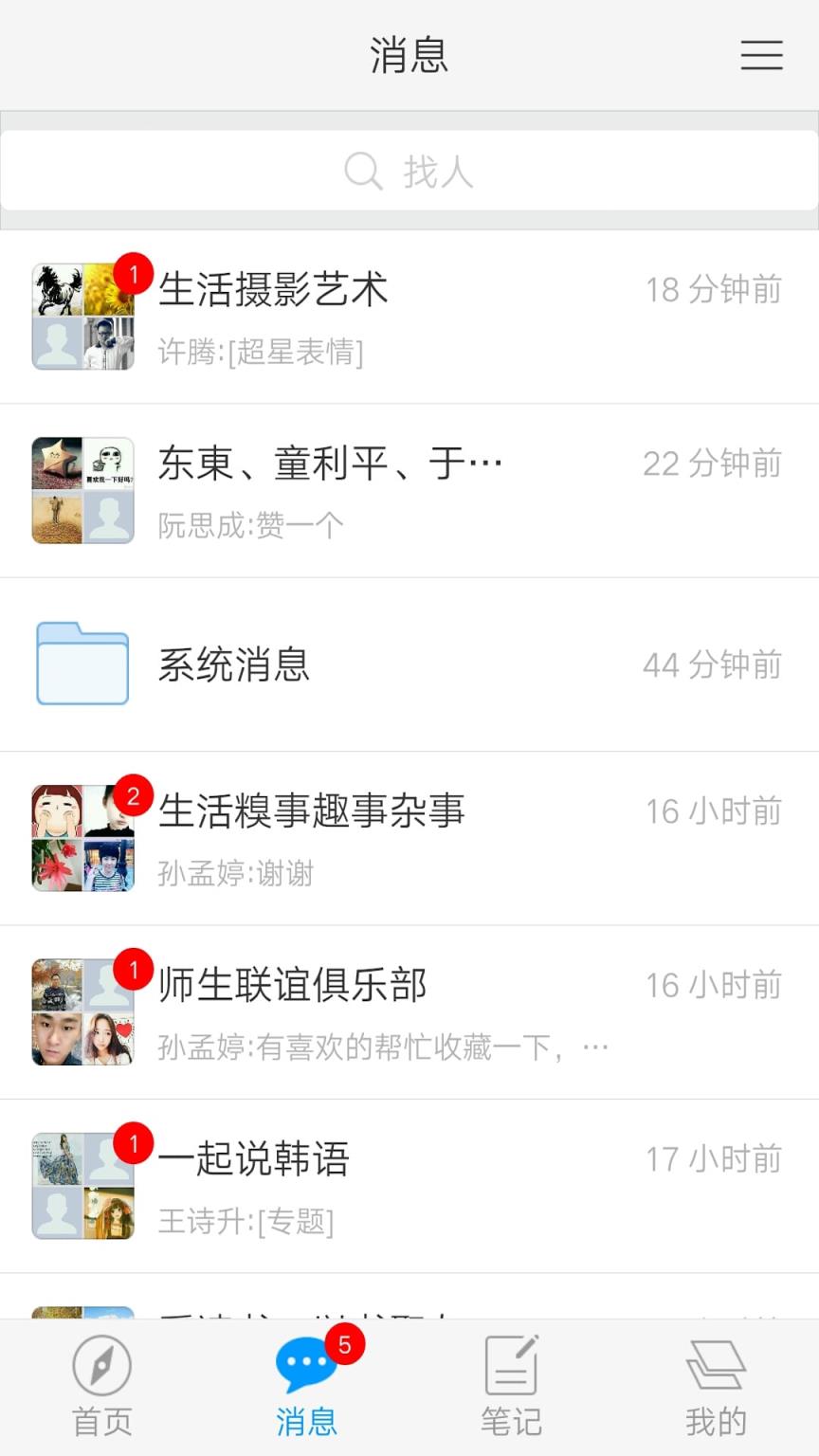The width and height of the screenshot is (819, 1456).
Task: Open the 我的 (Mine) icon
Action: pos(717,1365)
